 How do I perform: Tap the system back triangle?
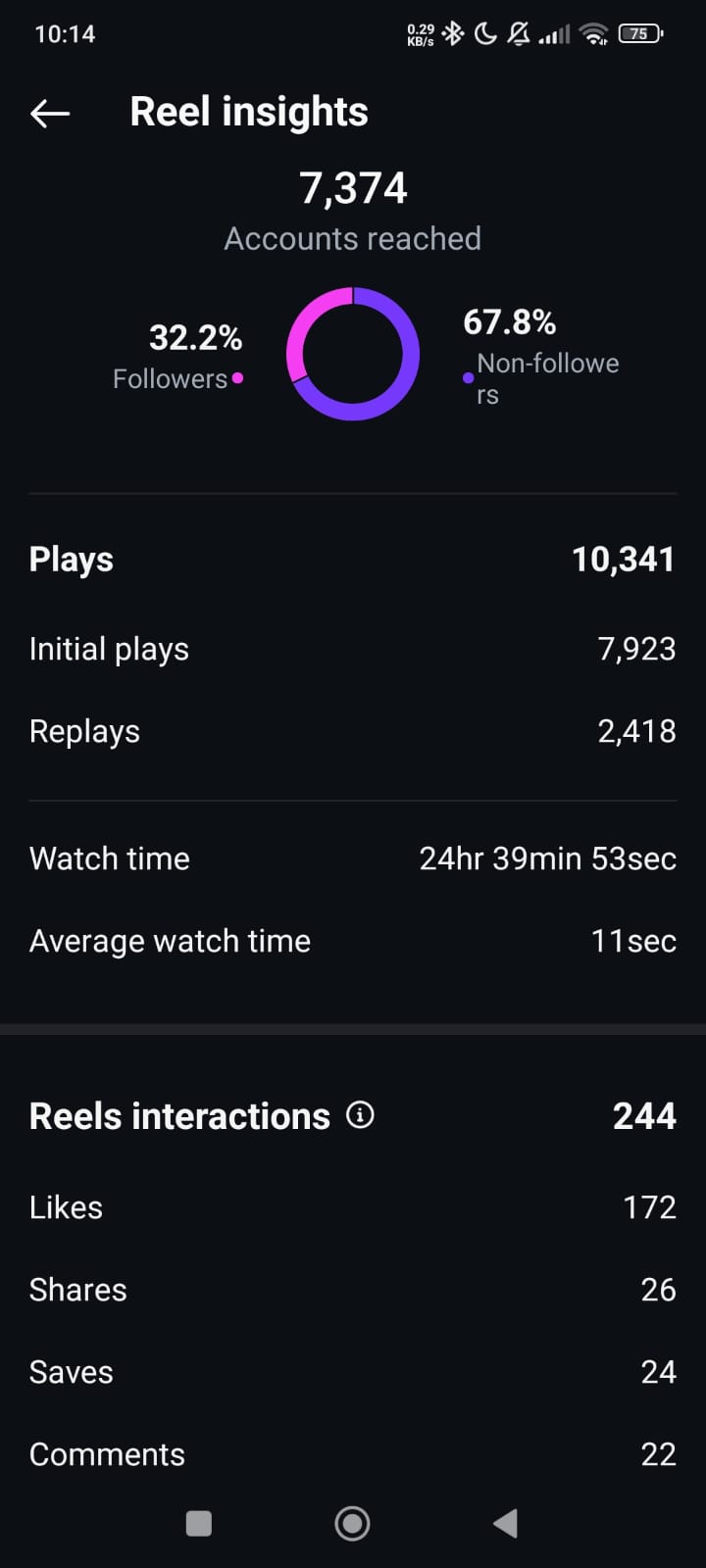pos(505,1523)
